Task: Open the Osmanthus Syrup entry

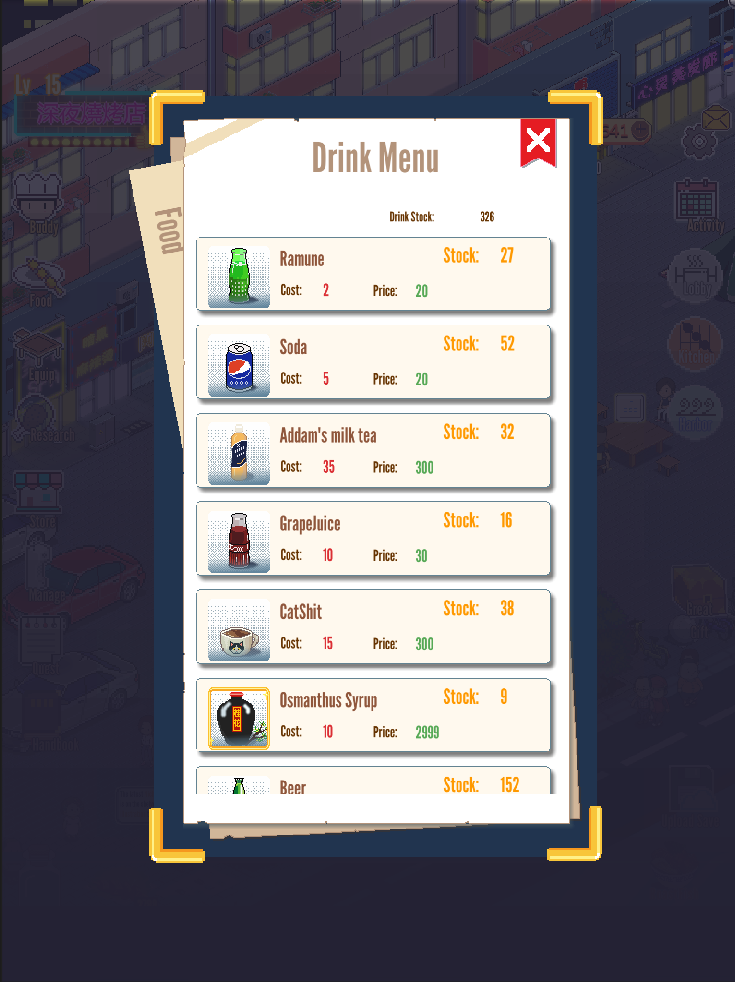Action: 373,715
